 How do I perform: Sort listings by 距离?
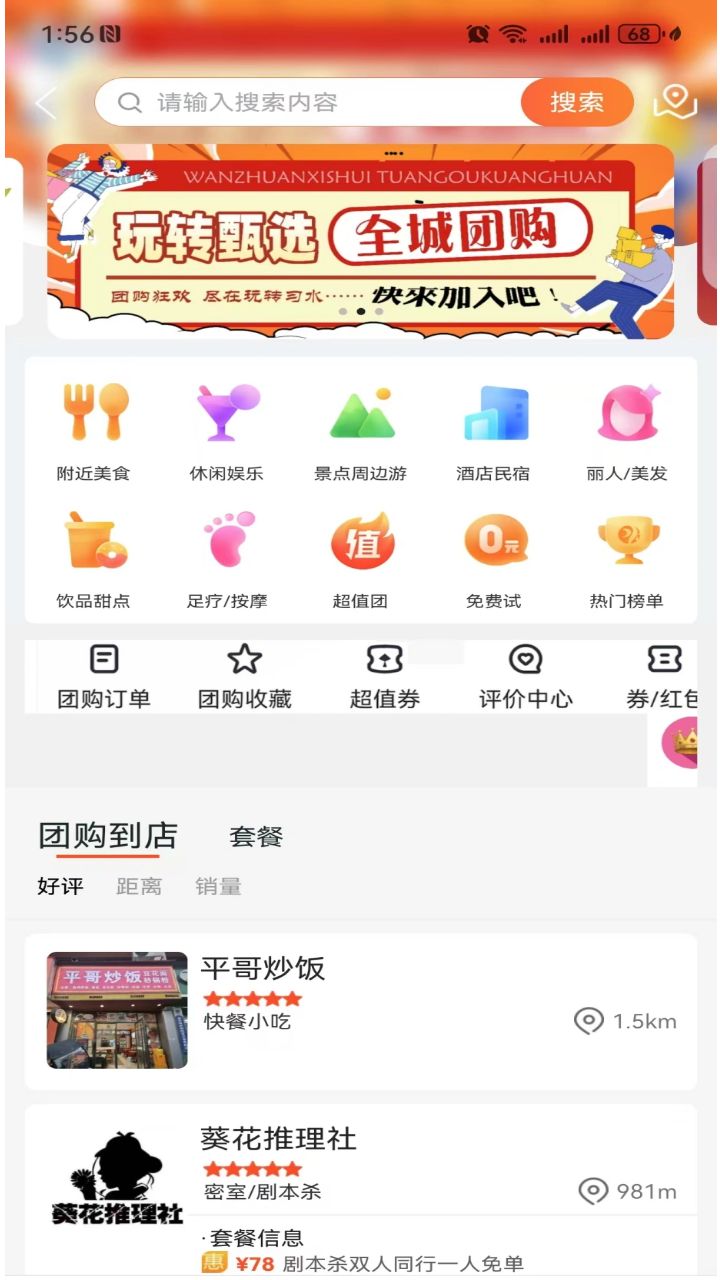[139, 886]
